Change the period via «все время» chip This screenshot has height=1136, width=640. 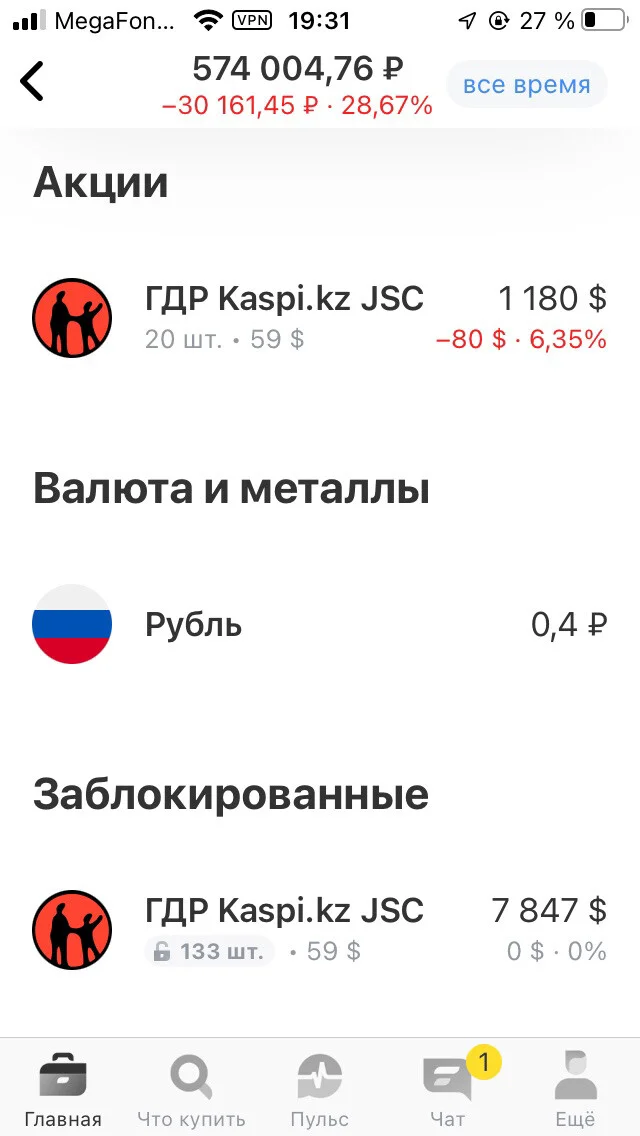(527, 85)
